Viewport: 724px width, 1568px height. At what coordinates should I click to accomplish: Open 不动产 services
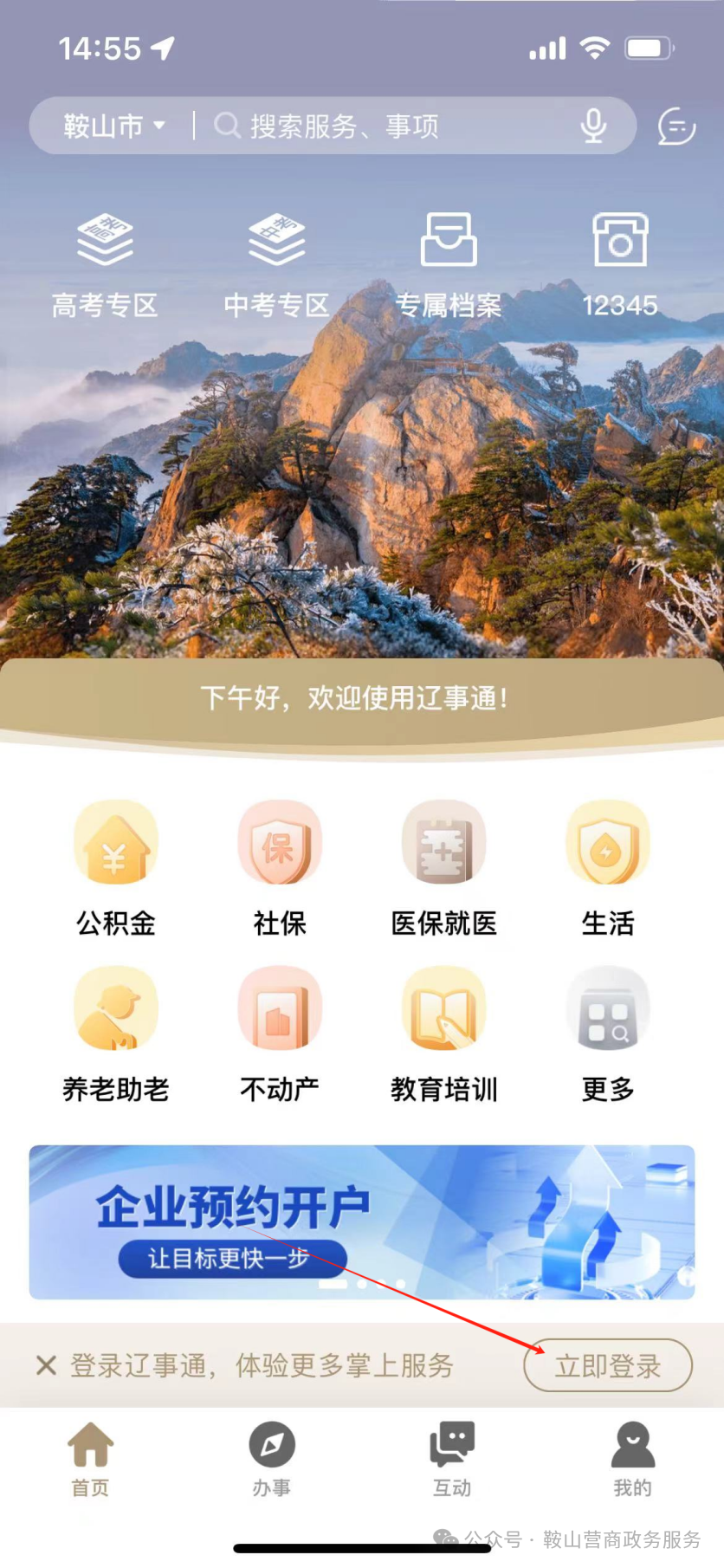click(x=280, y=1033)
